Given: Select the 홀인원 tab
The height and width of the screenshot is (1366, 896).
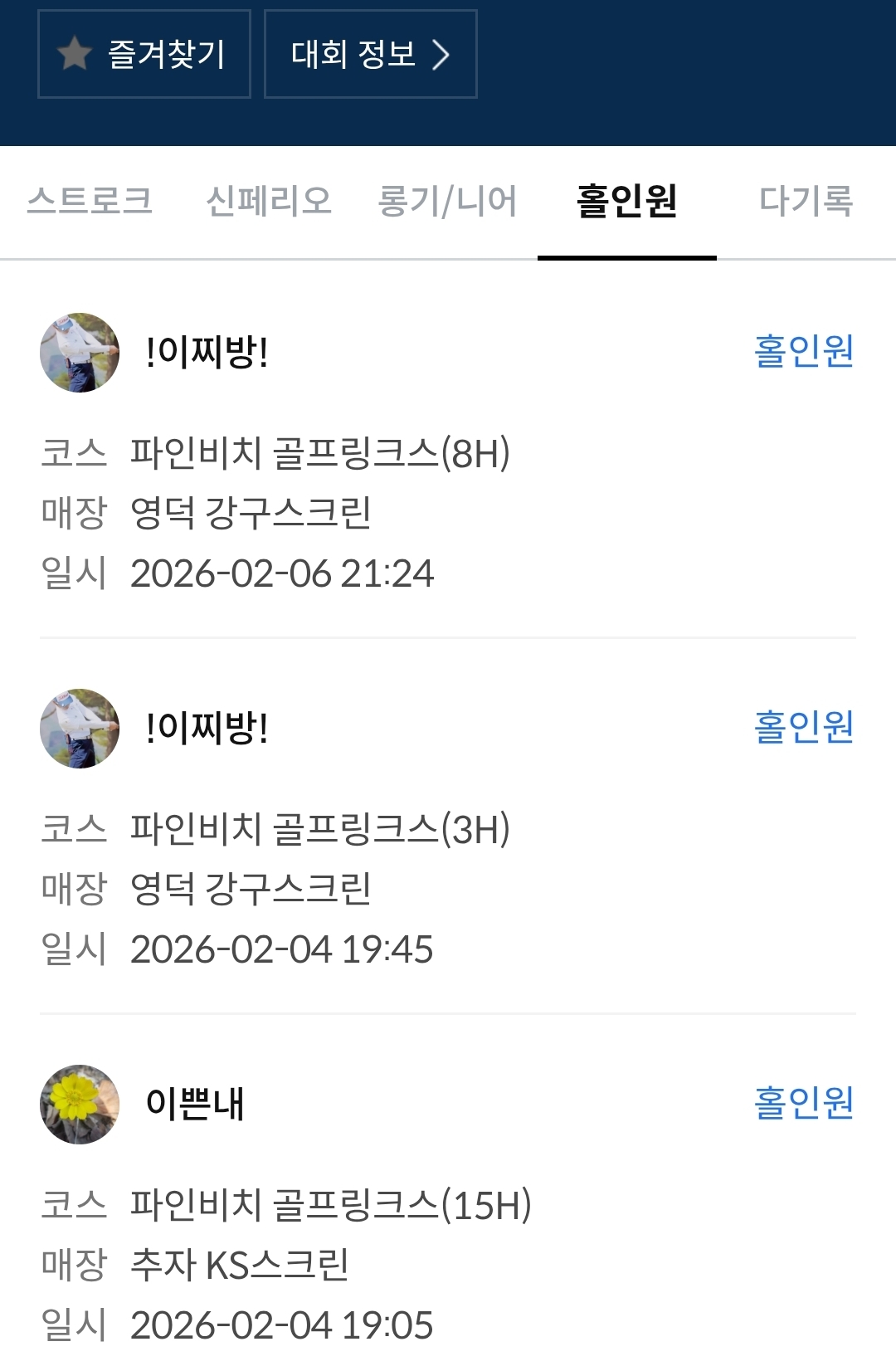Looking at the screenshot, I should [x=627, y=202].
